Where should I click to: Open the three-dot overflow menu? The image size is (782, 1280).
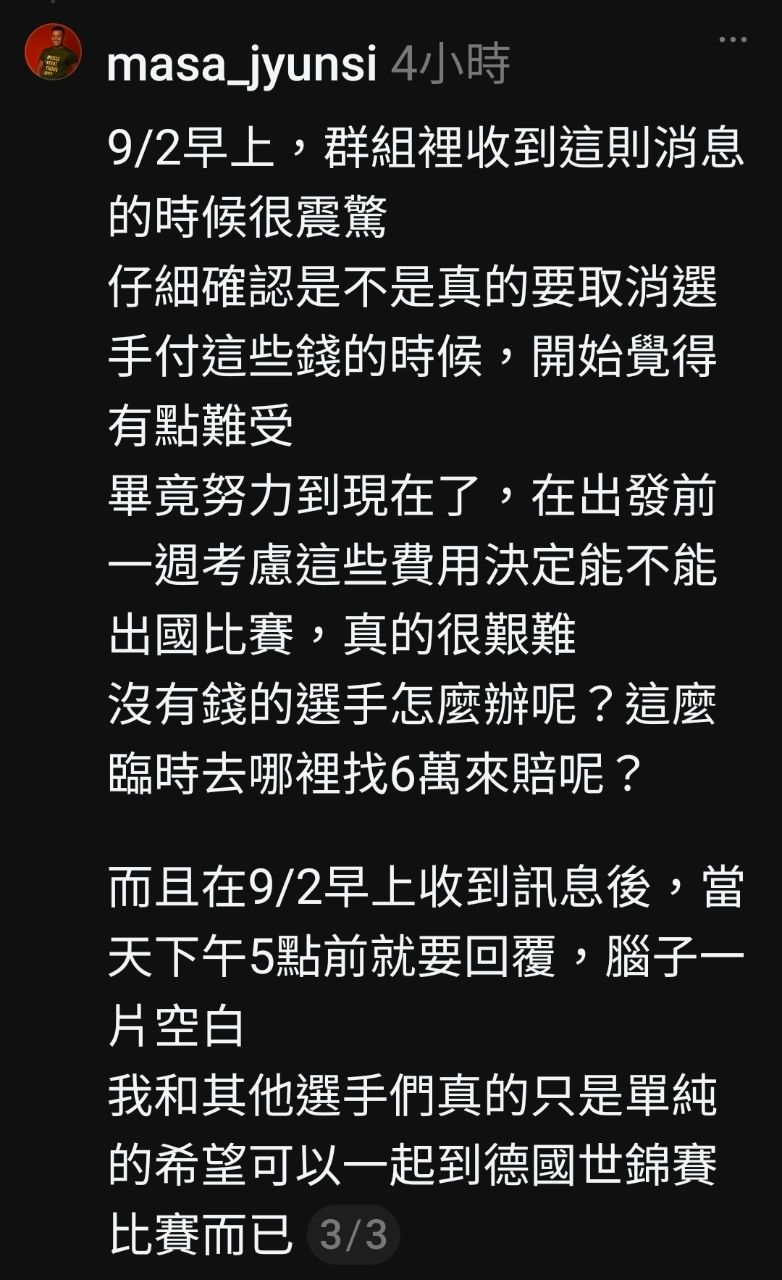[x=733, y=40]
